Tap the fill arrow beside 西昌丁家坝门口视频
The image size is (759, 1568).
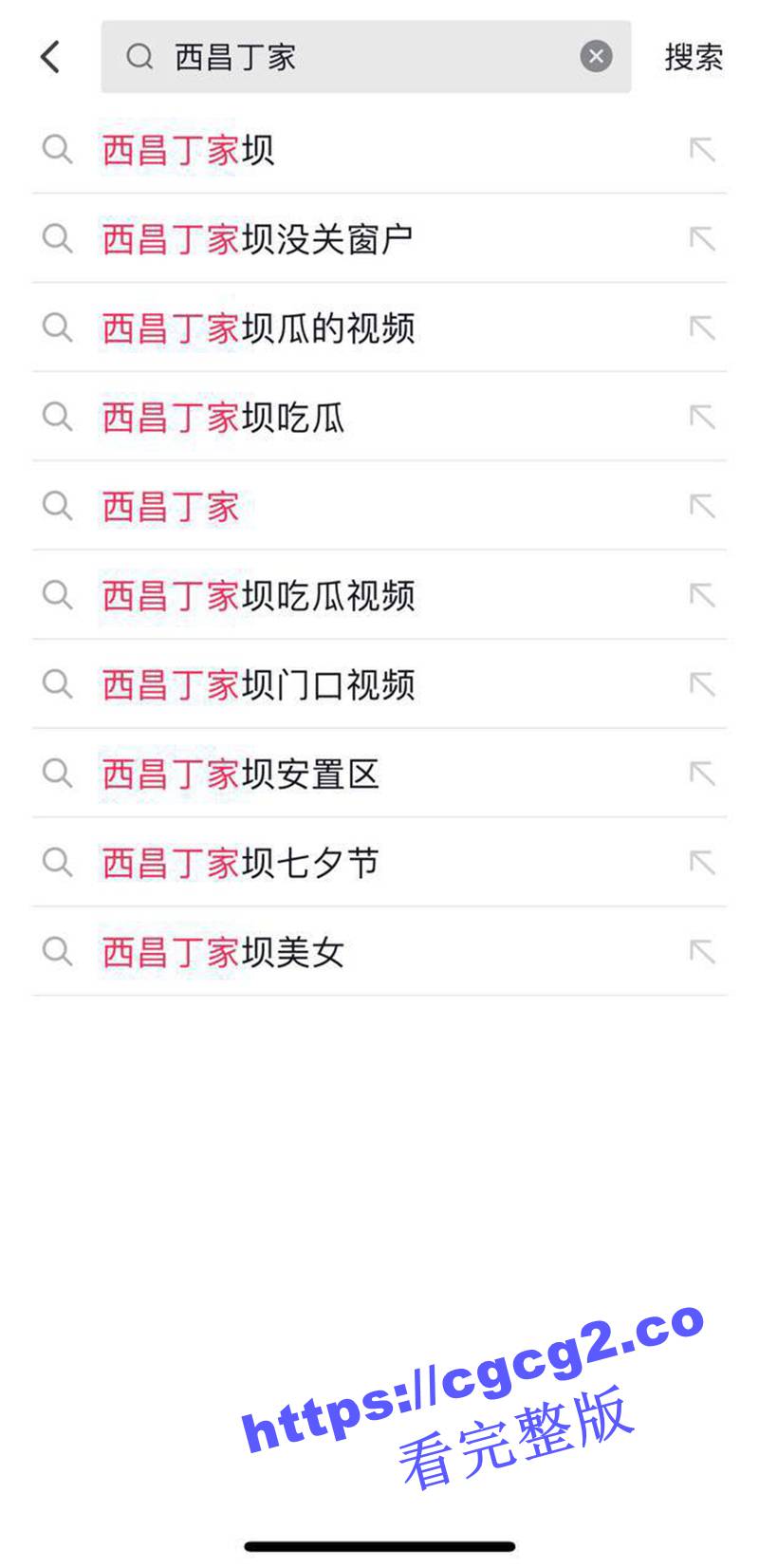702,685
